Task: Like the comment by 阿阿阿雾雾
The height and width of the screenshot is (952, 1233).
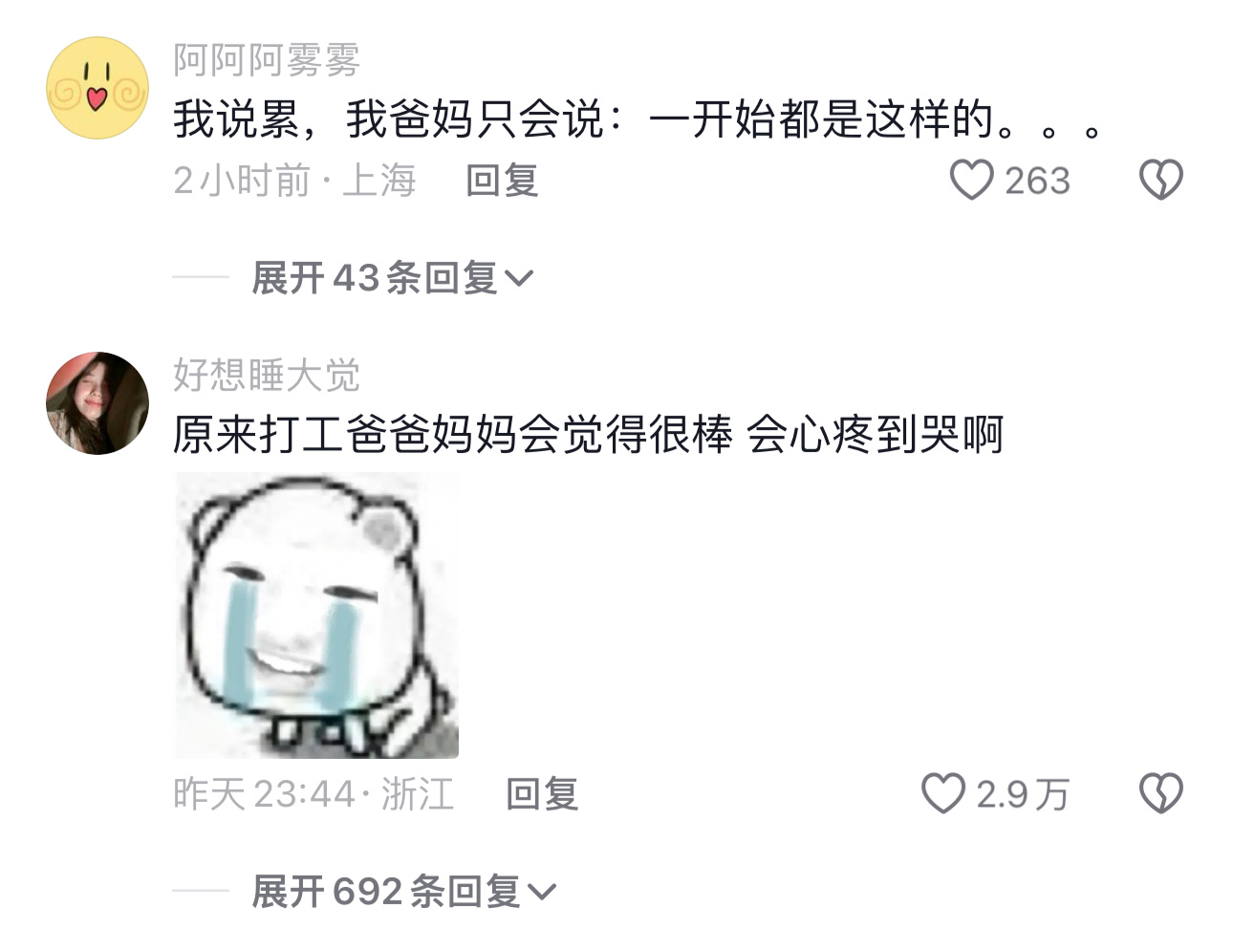Action: point(971,180)
